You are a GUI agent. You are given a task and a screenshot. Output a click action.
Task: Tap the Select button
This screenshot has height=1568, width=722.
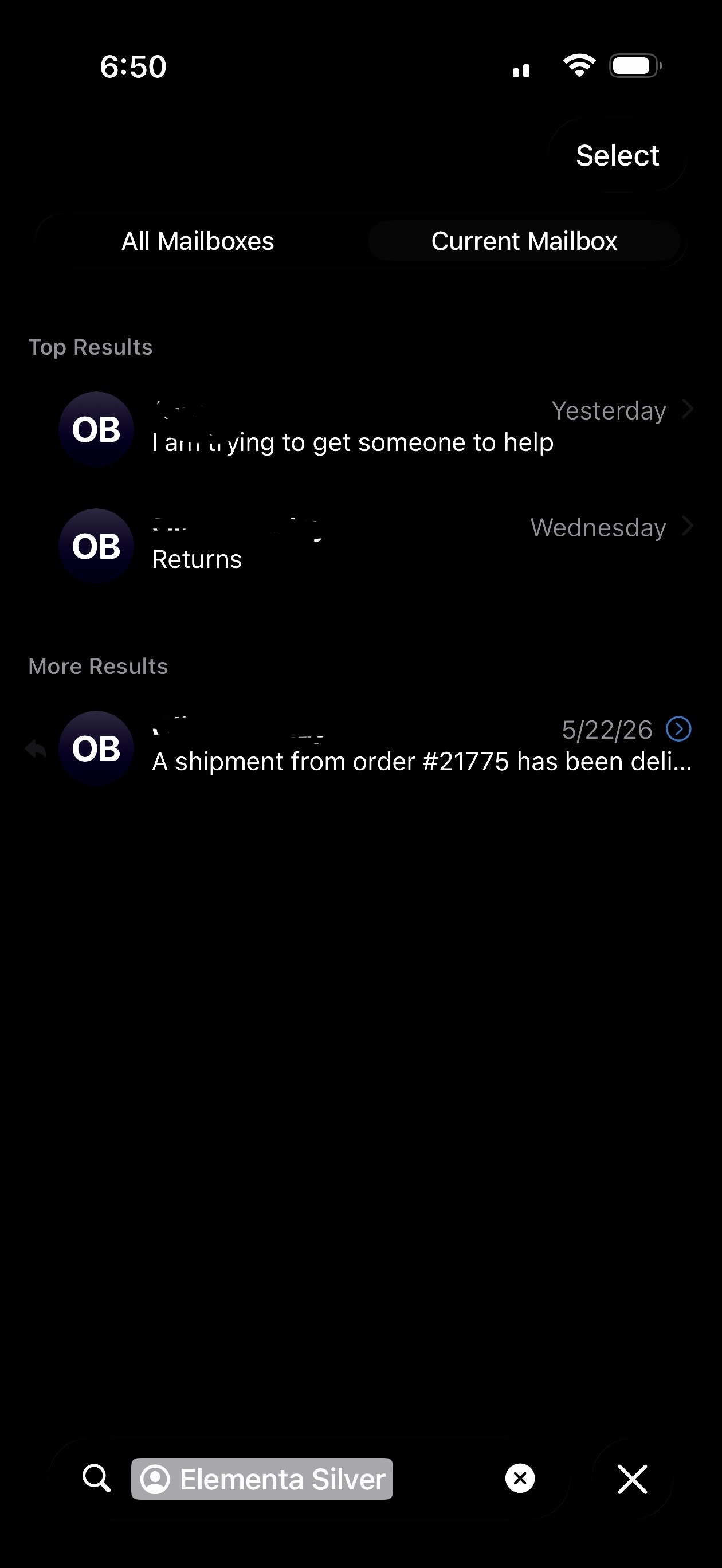point(617,155)
